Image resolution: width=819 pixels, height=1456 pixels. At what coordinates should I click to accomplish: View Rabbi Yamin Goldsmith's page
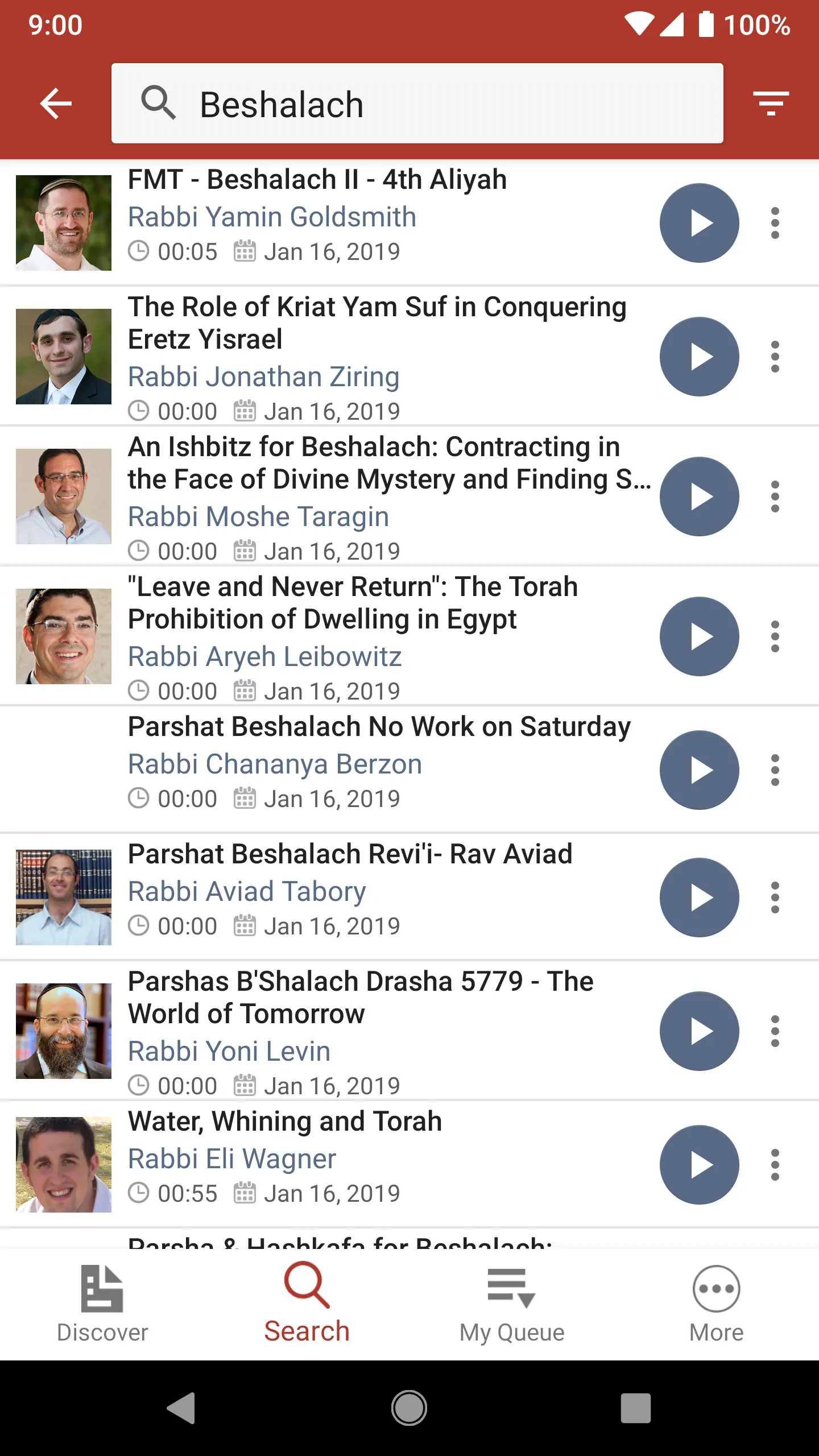(x=272, y=217)
